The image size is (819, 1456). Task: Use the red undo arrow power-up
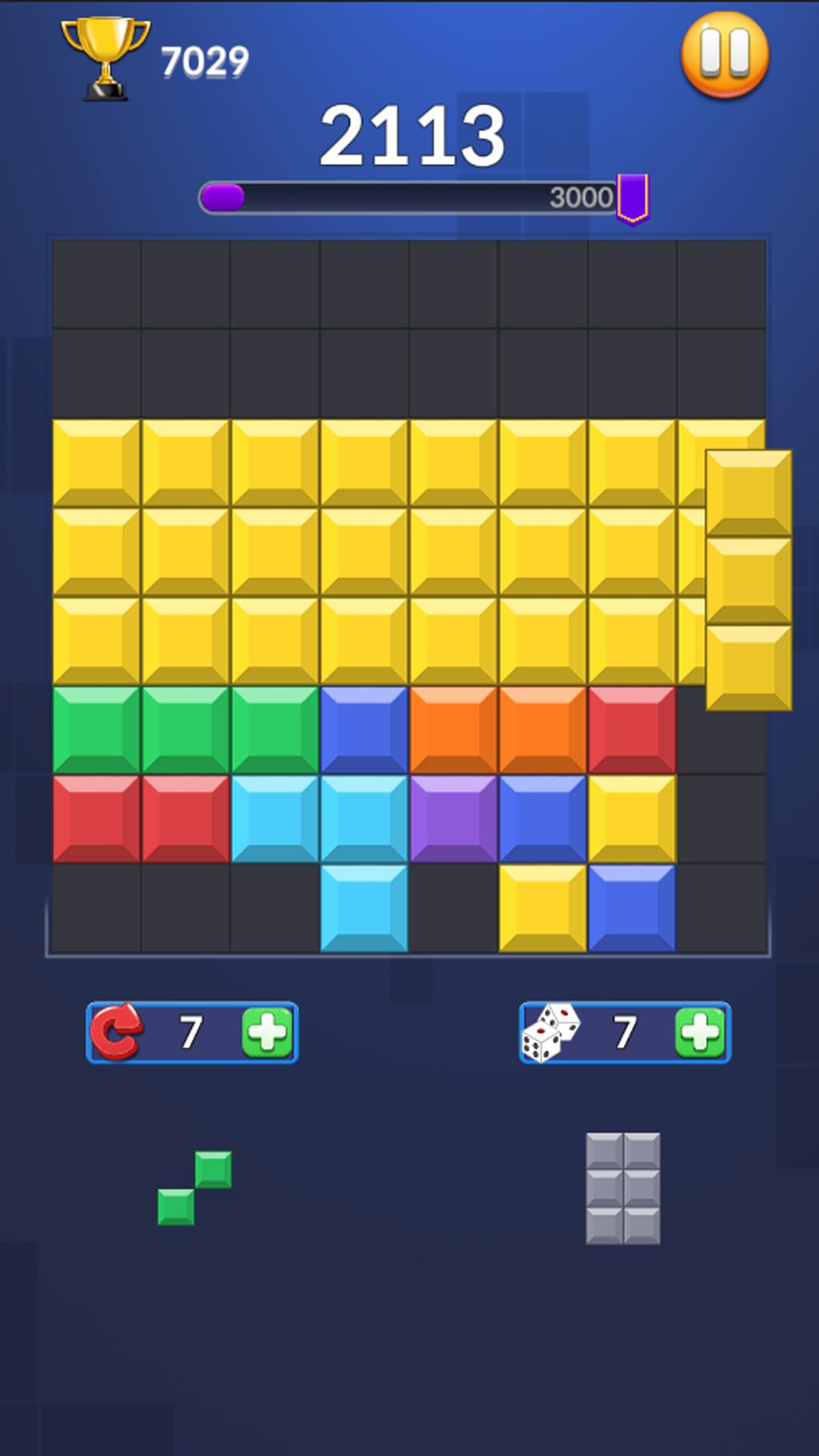tap(117, 1032)
